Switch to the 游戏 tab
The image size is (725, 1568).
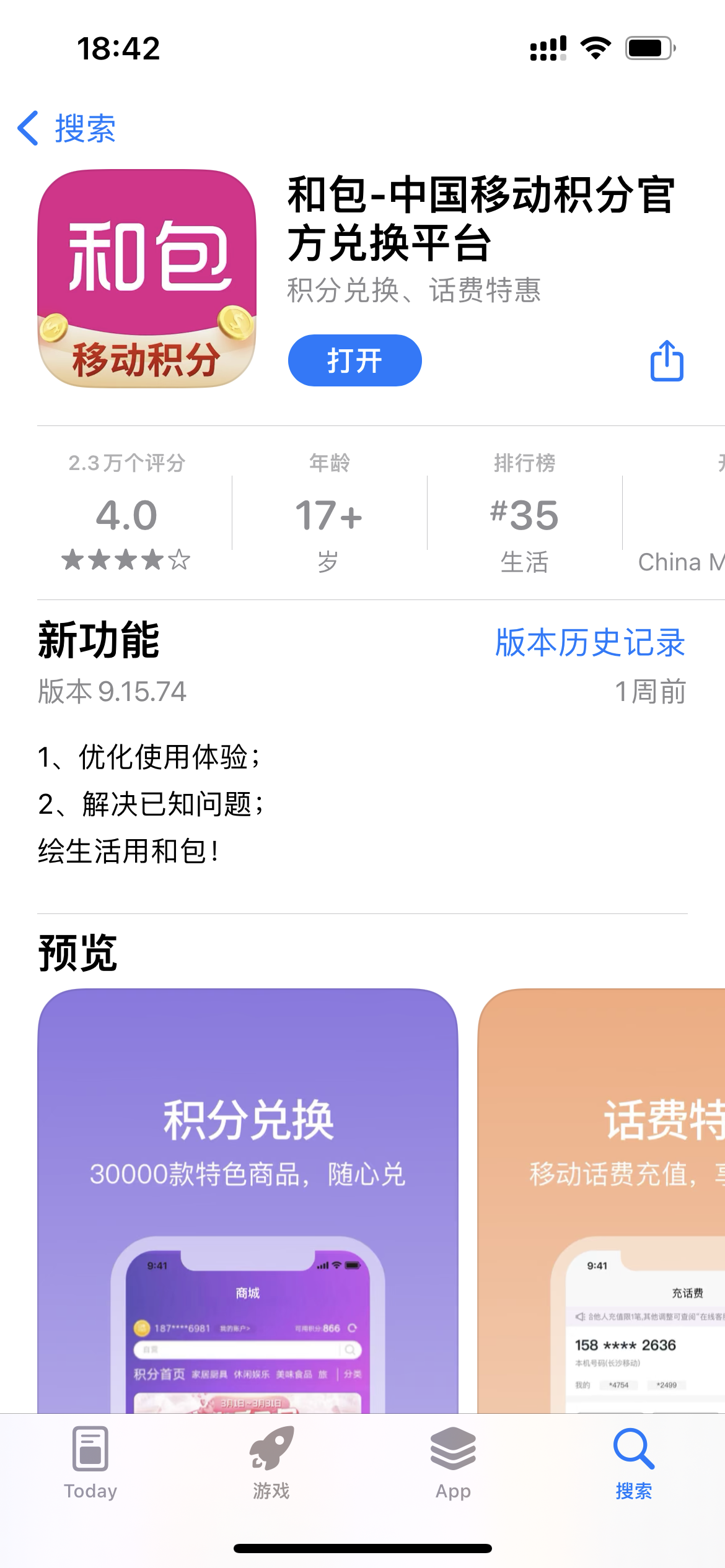pyautogui.click(x=271, y=1463)
